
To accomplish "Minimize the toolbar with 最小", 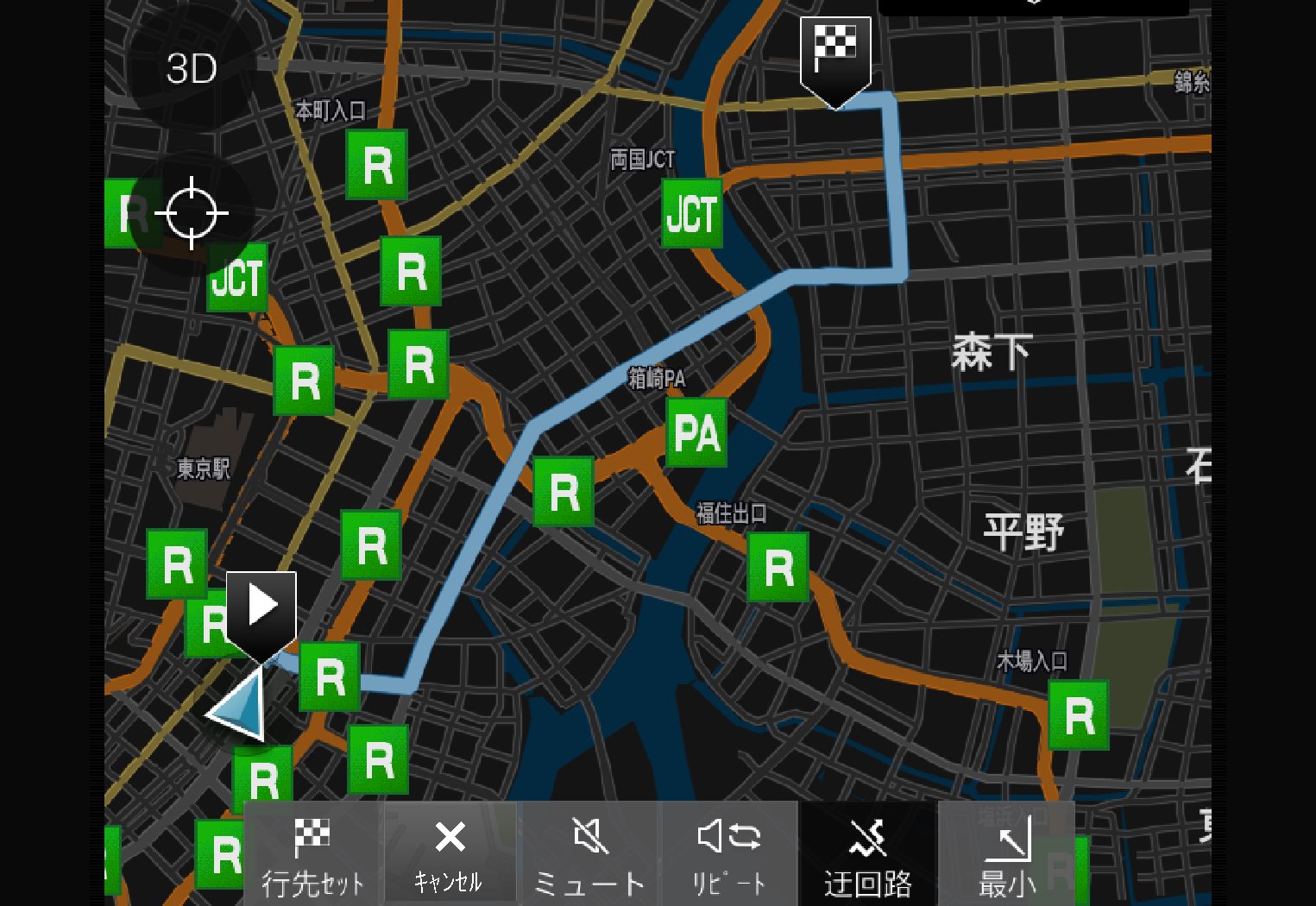I will point(1006,854).
